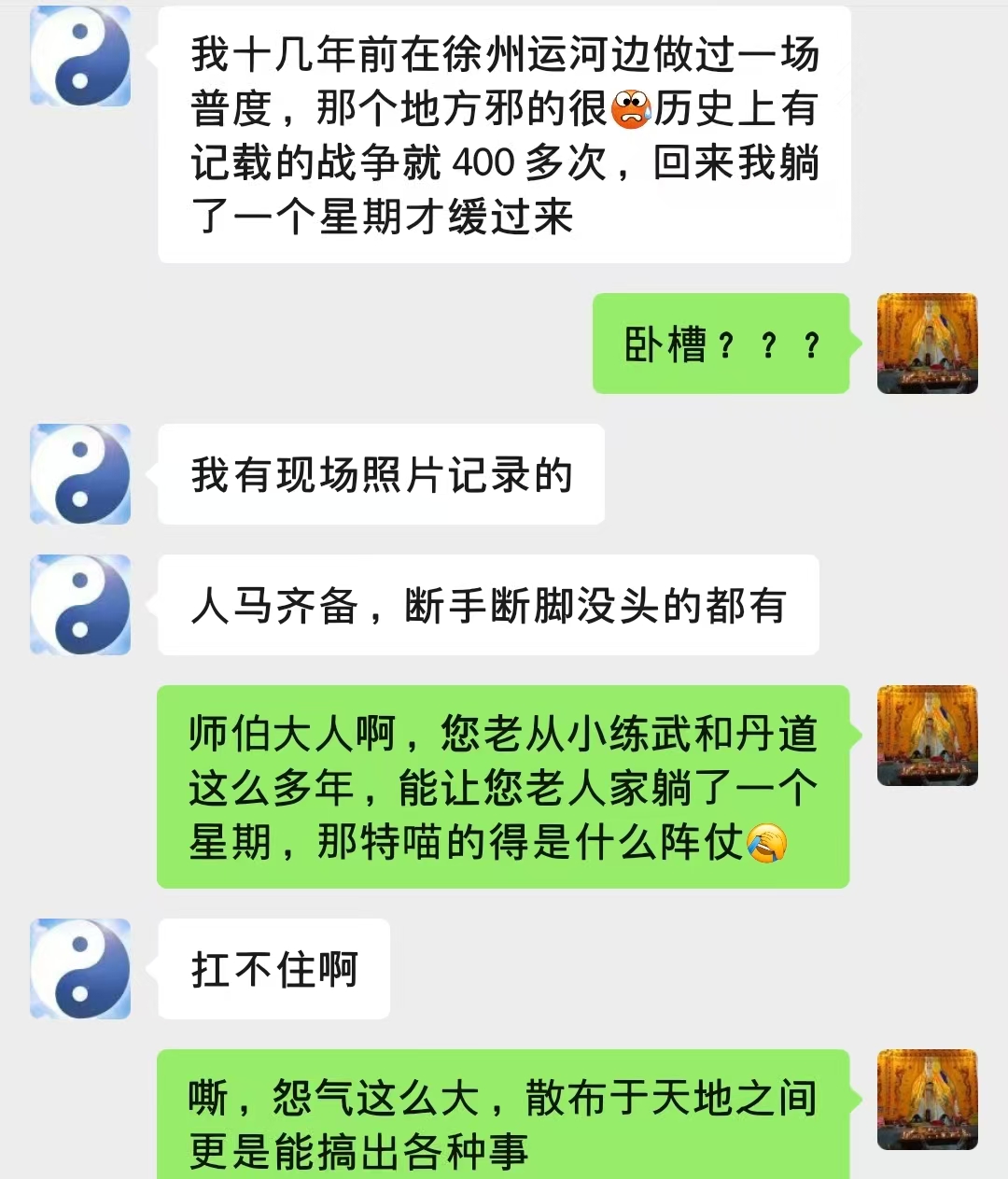Open yin-yang avatar beside the 徐州运河 message
This screenshot has height=1179, width=1008.
(x=80, y=56)
